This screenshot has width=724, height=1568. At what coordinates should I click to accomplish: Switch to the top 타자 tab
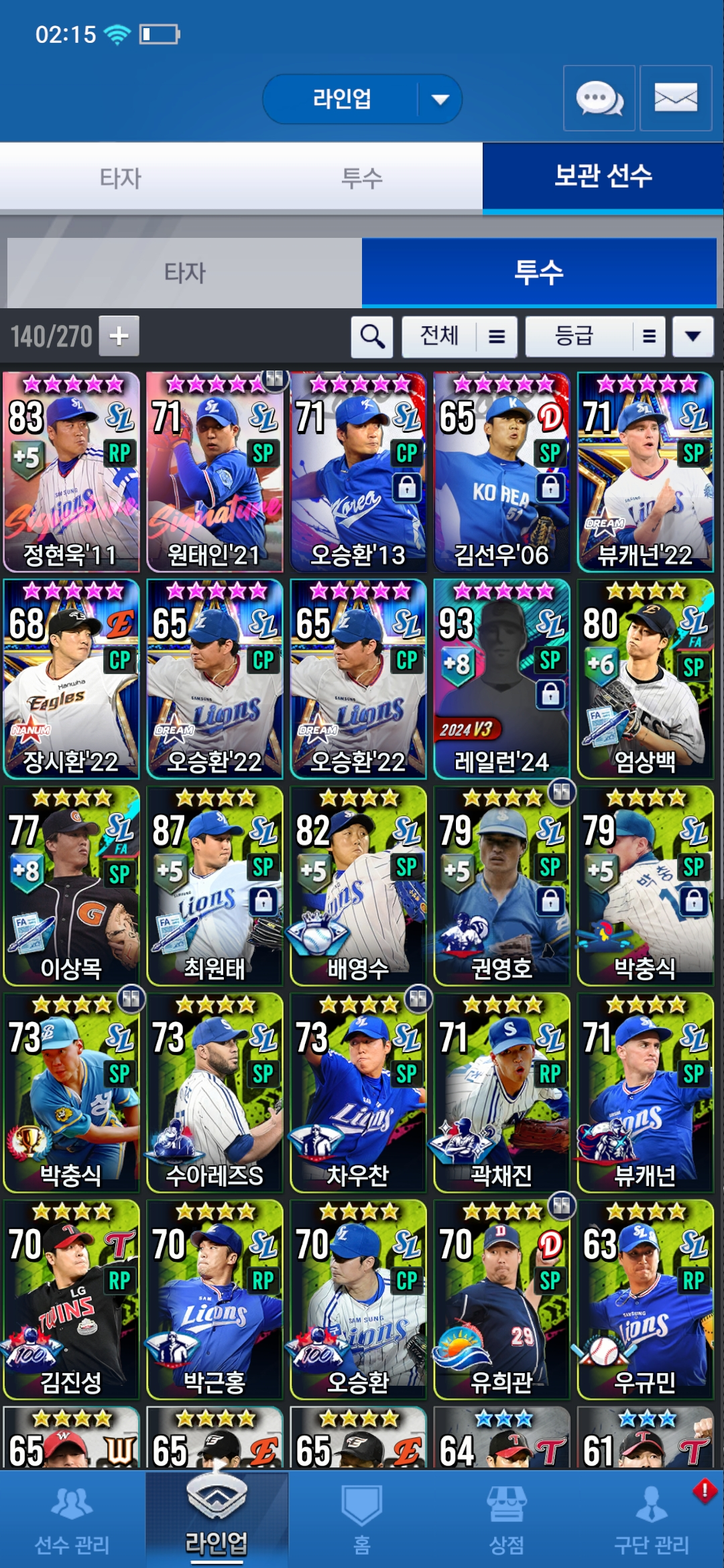click(121, 178)
